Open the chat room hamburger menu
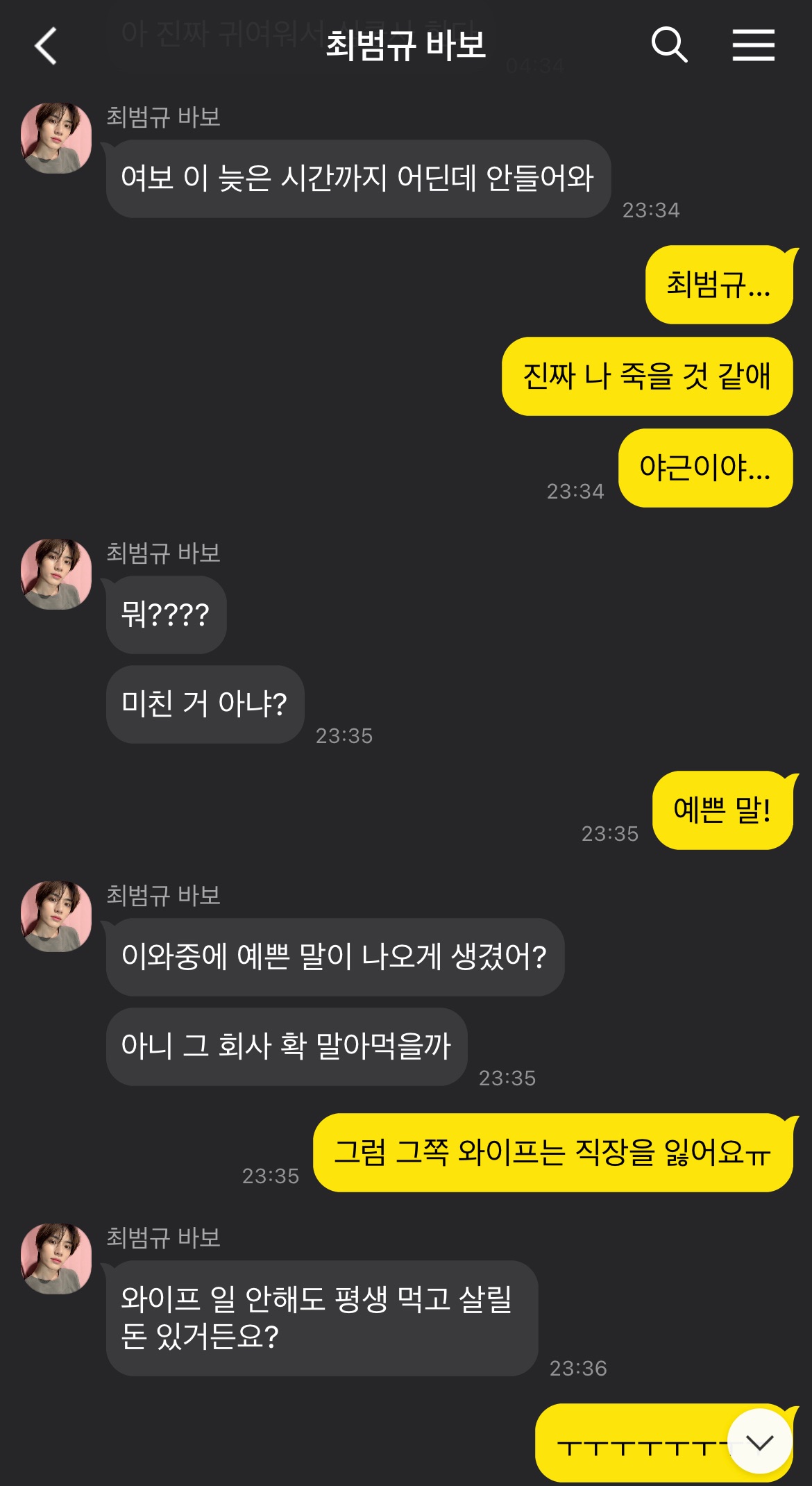Viewport: 812px width, 1486px height. [x=753, y=46]
